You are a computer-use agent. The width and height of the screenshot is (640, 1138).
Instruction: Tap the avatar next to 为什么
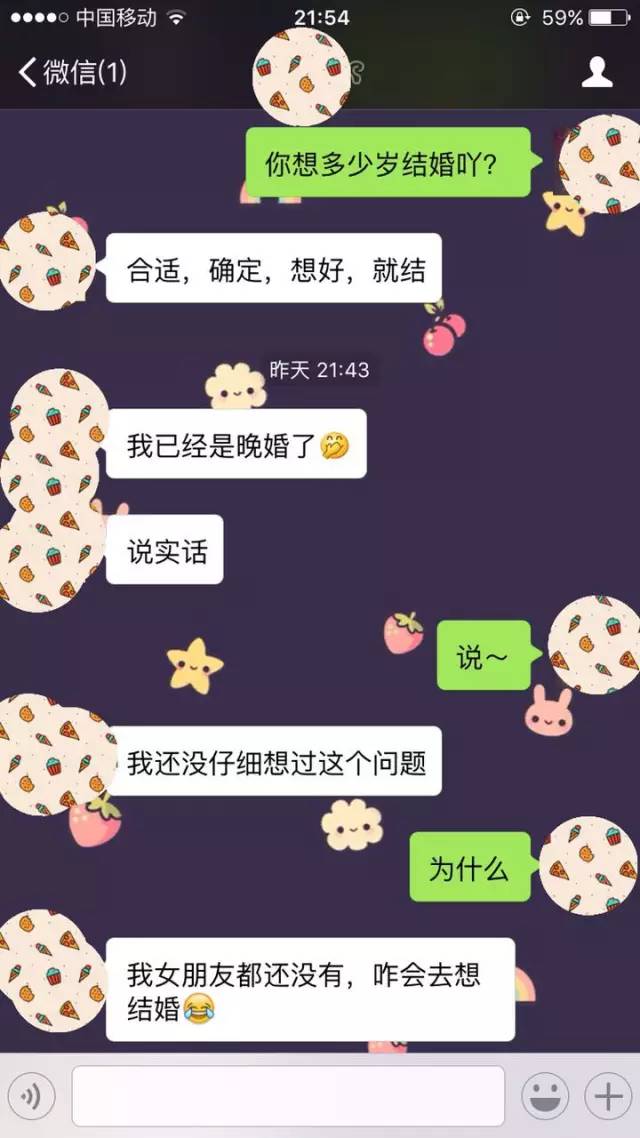click(588, 866)
